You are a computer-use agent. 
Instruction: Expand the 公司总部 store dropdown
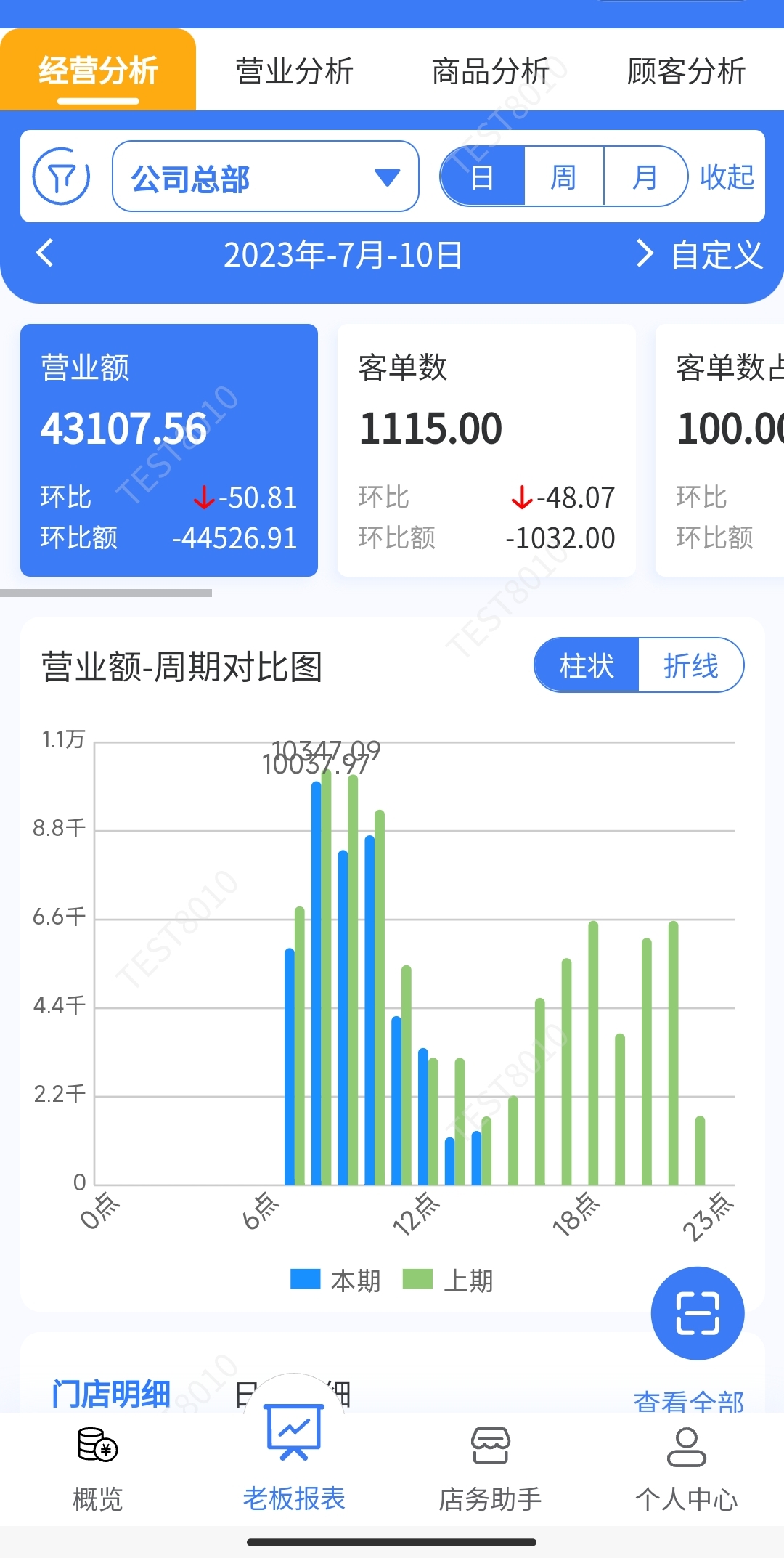(x=265, y=177)
